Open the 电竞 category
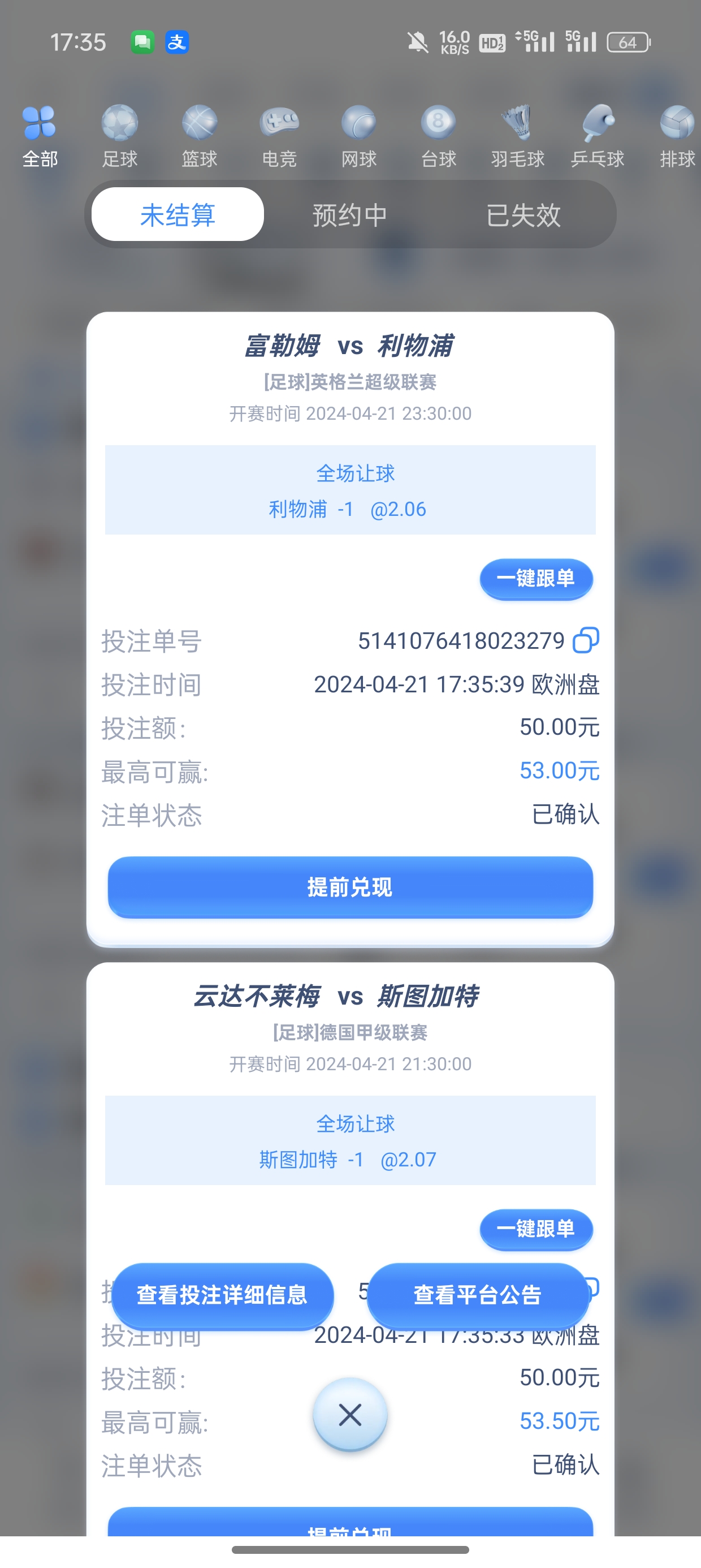 click(279, 136)
